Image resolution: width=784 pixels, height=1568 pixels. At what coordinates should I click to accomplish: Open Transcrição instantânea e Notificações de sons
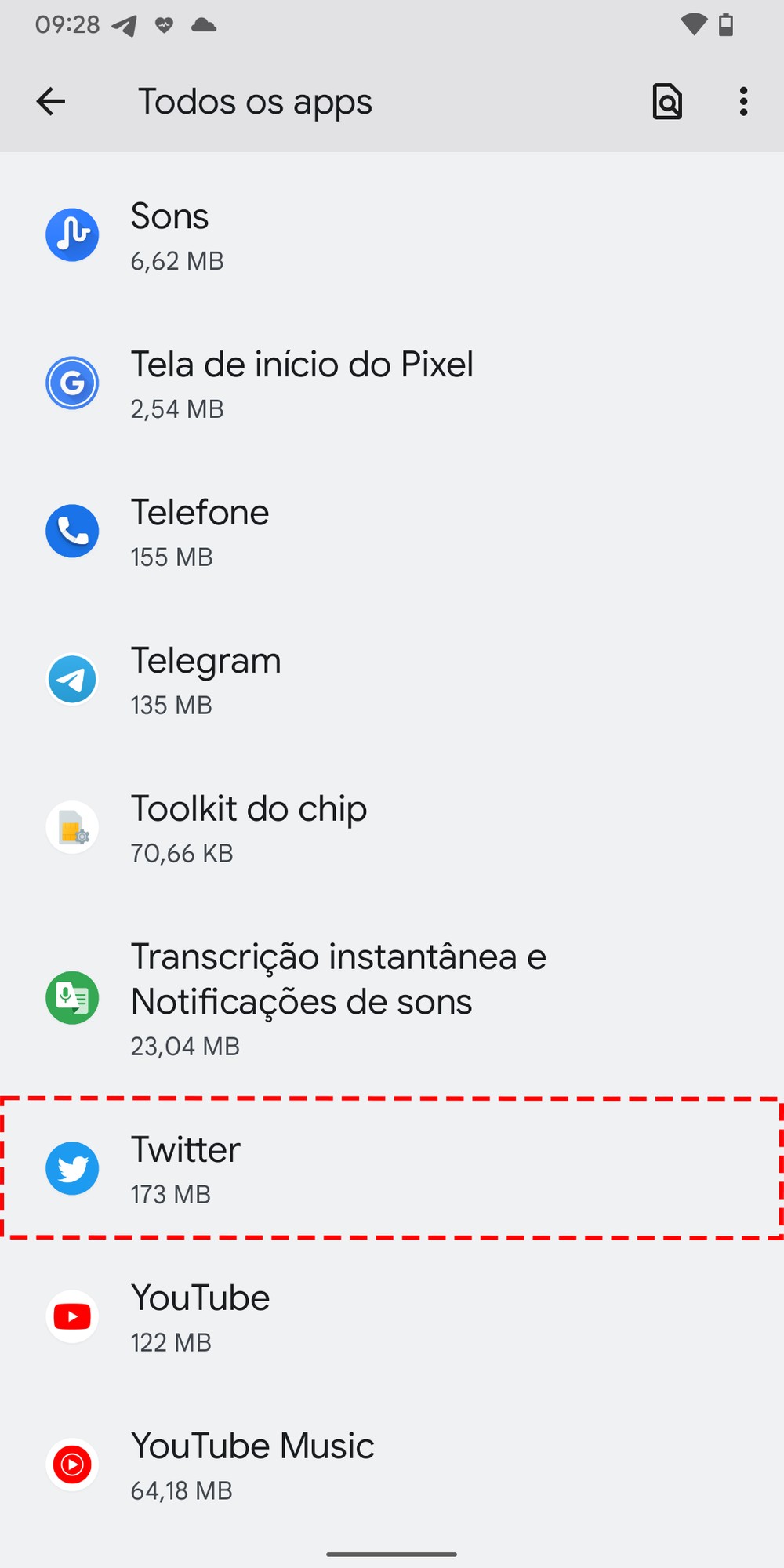point(392,998)
